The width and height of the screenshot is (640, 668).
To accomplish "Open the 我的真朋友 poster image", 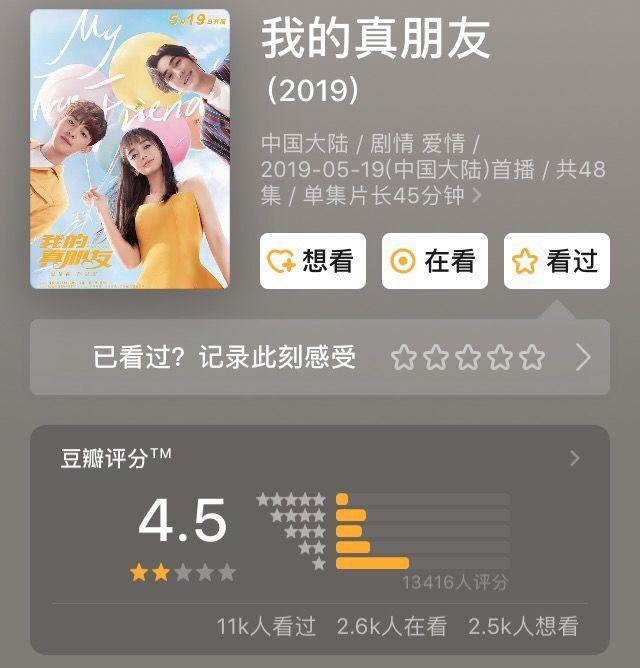I will [x=130, y=150].
